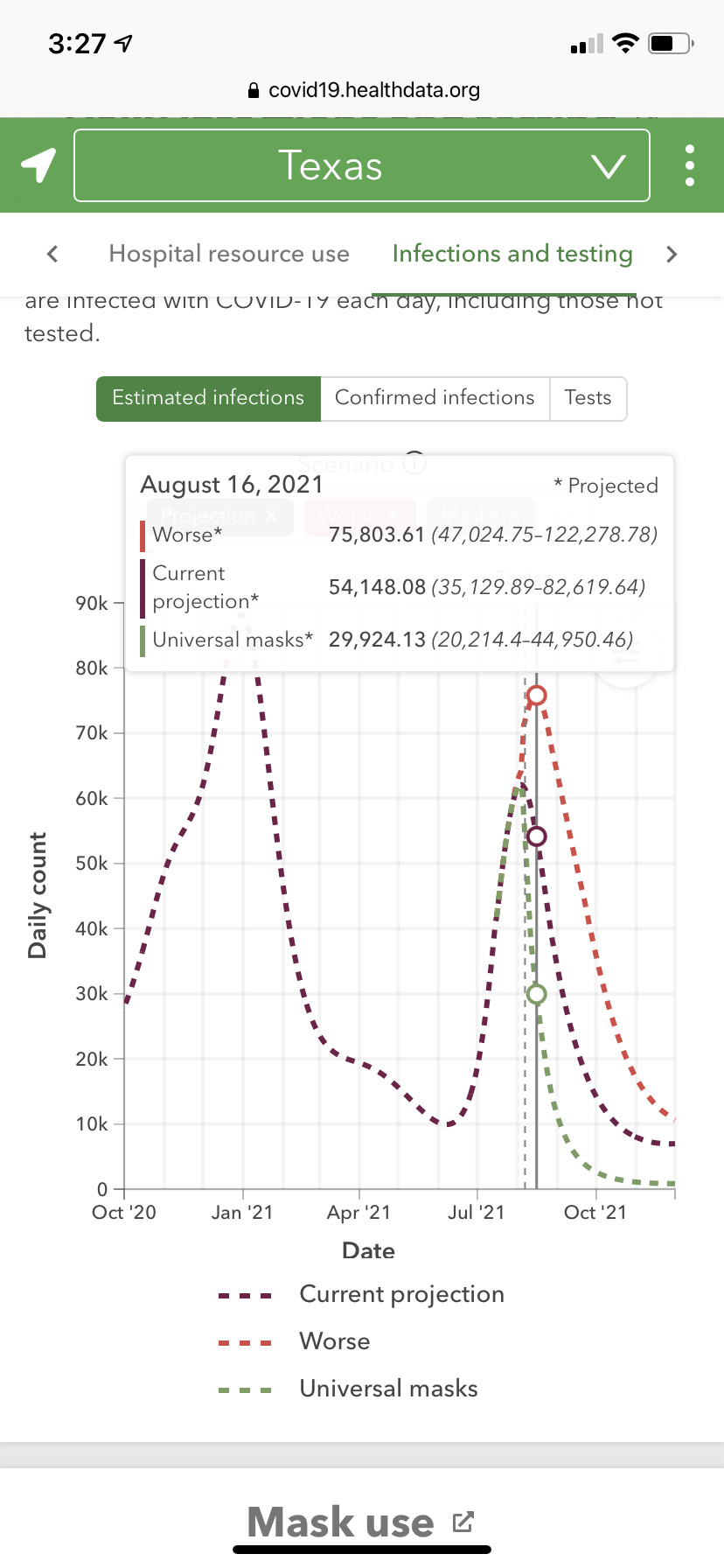Use the location arrow icon
Viewport: 724px width, 1568px height.
click(38, 164)
